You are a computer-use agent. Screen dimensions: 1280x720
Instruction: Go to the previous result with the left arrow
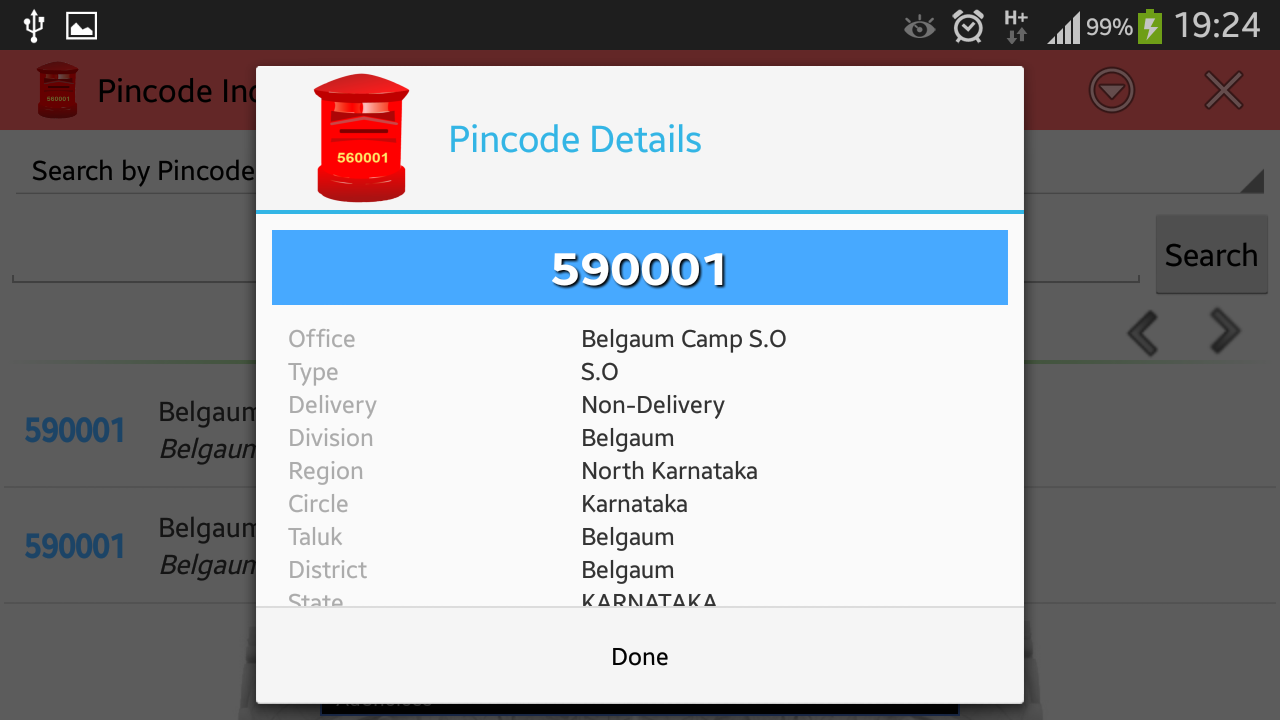tap(1143, 332)
